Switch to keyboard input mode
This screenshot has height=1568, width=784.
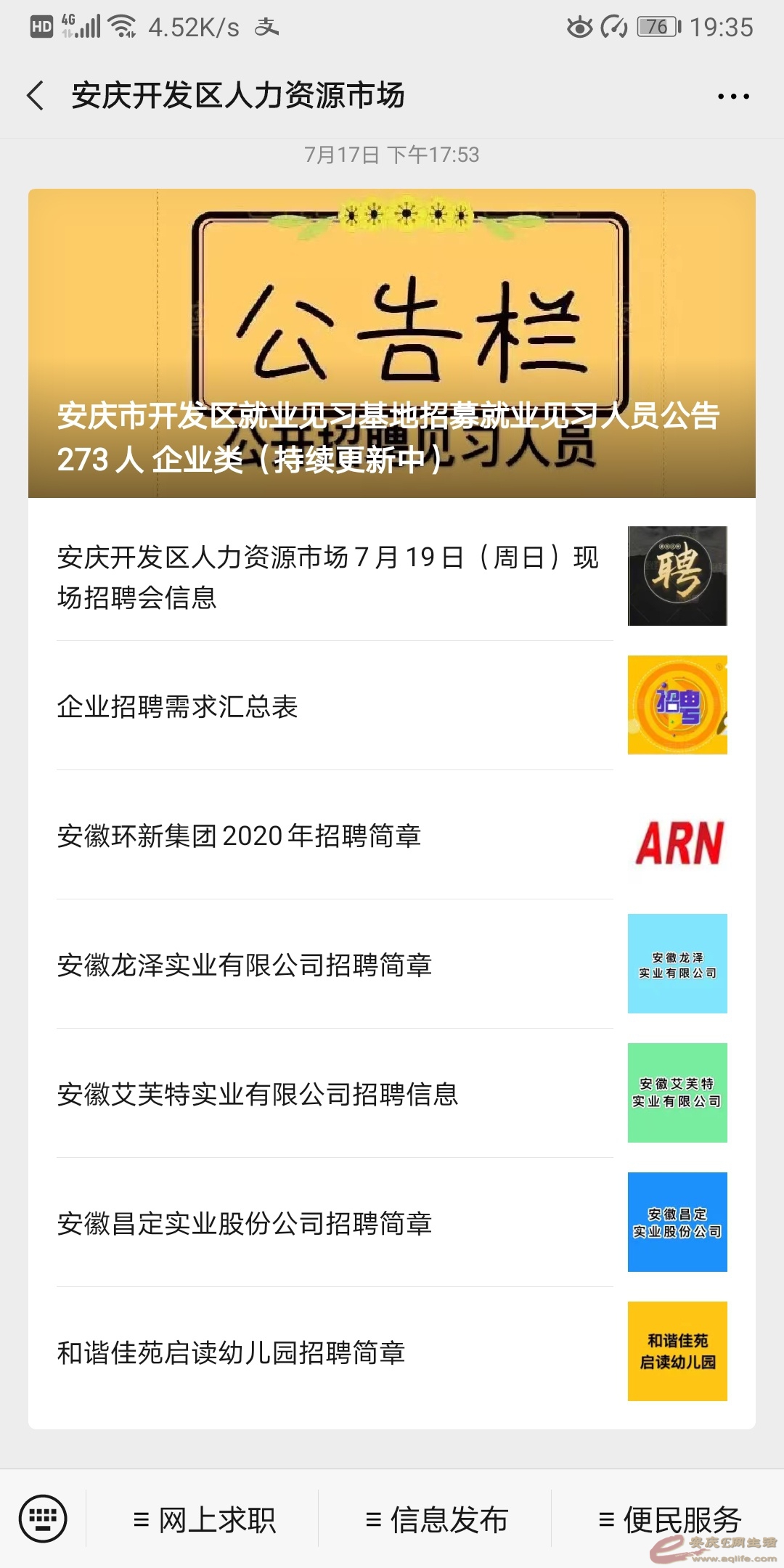tap(43, 1519)
